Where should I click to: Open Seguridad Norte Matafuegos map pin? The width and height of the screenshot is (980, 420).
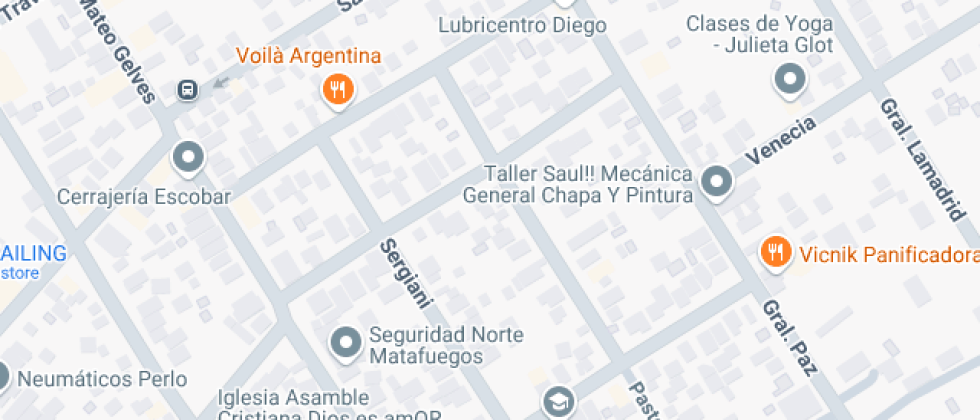[x=346, y=342]
